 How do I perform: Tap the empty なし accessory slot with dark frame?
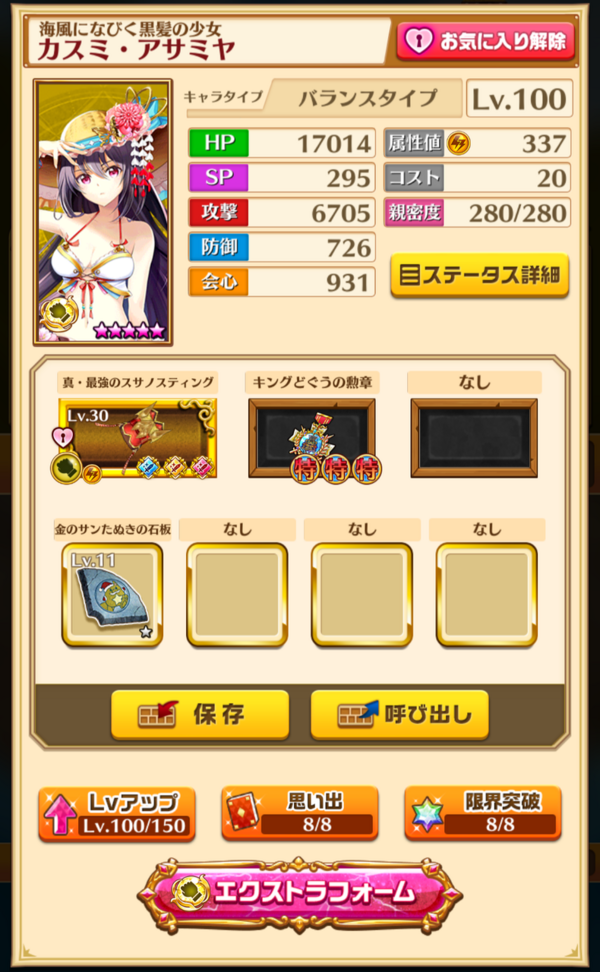click(474, 438)
